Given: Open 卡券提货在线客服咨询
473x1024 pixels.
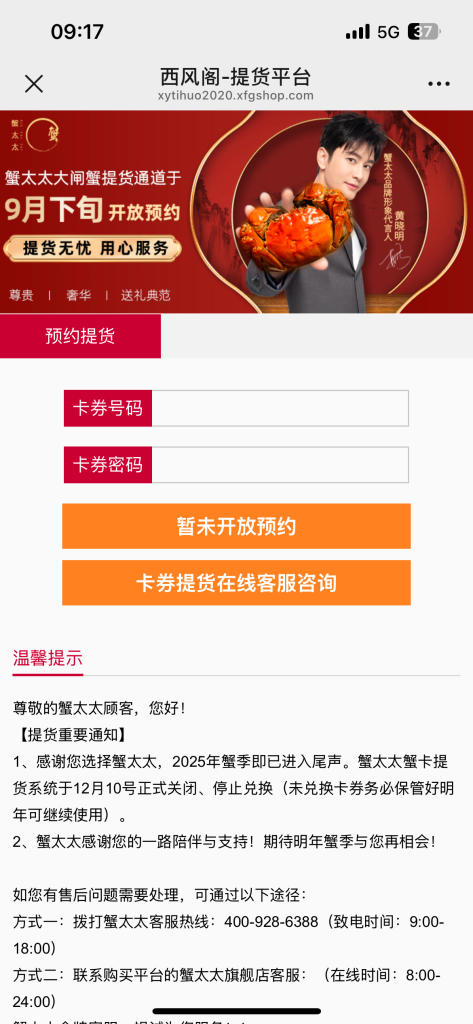Looking at the screenshot, I should (236, 583).
